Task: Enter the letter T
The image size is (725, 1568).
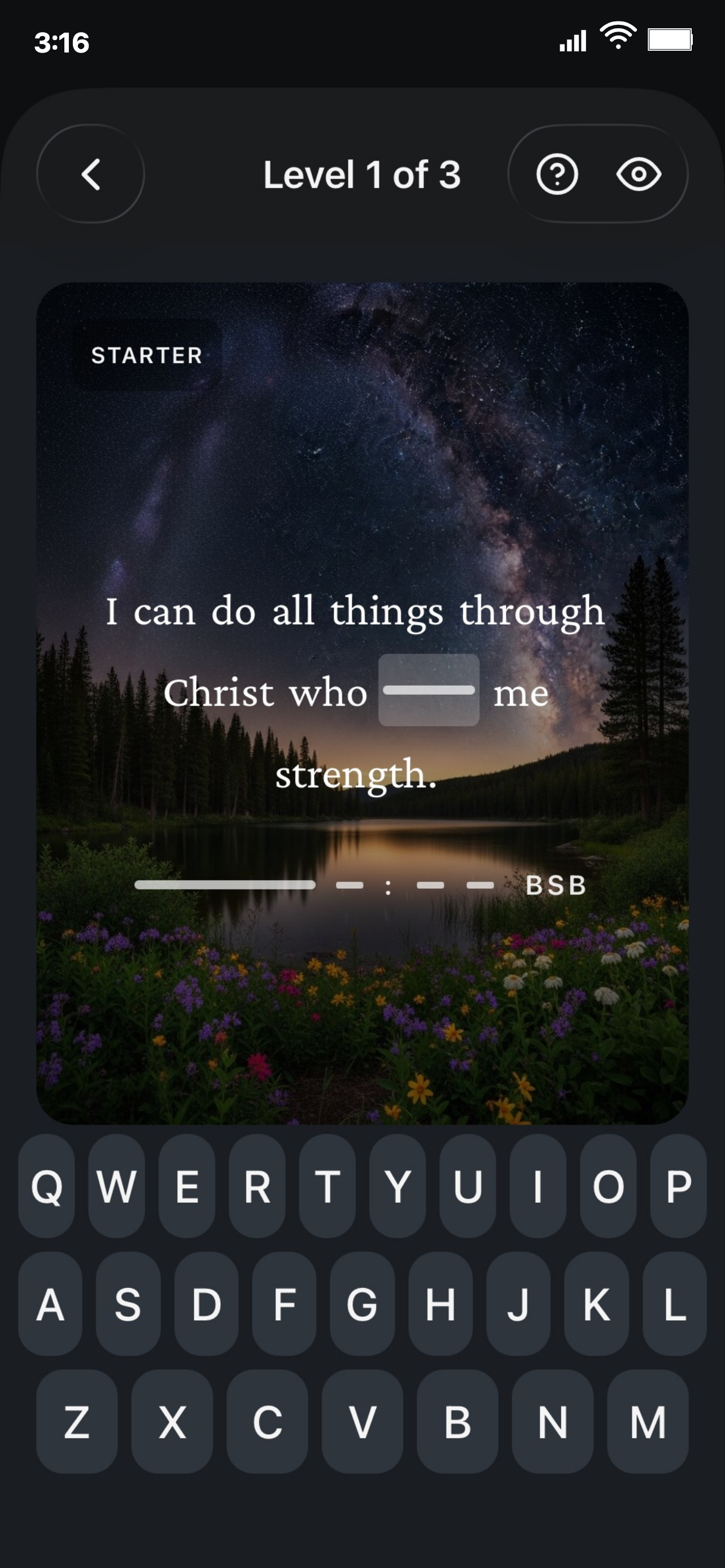Action: tap(327, 1185)
